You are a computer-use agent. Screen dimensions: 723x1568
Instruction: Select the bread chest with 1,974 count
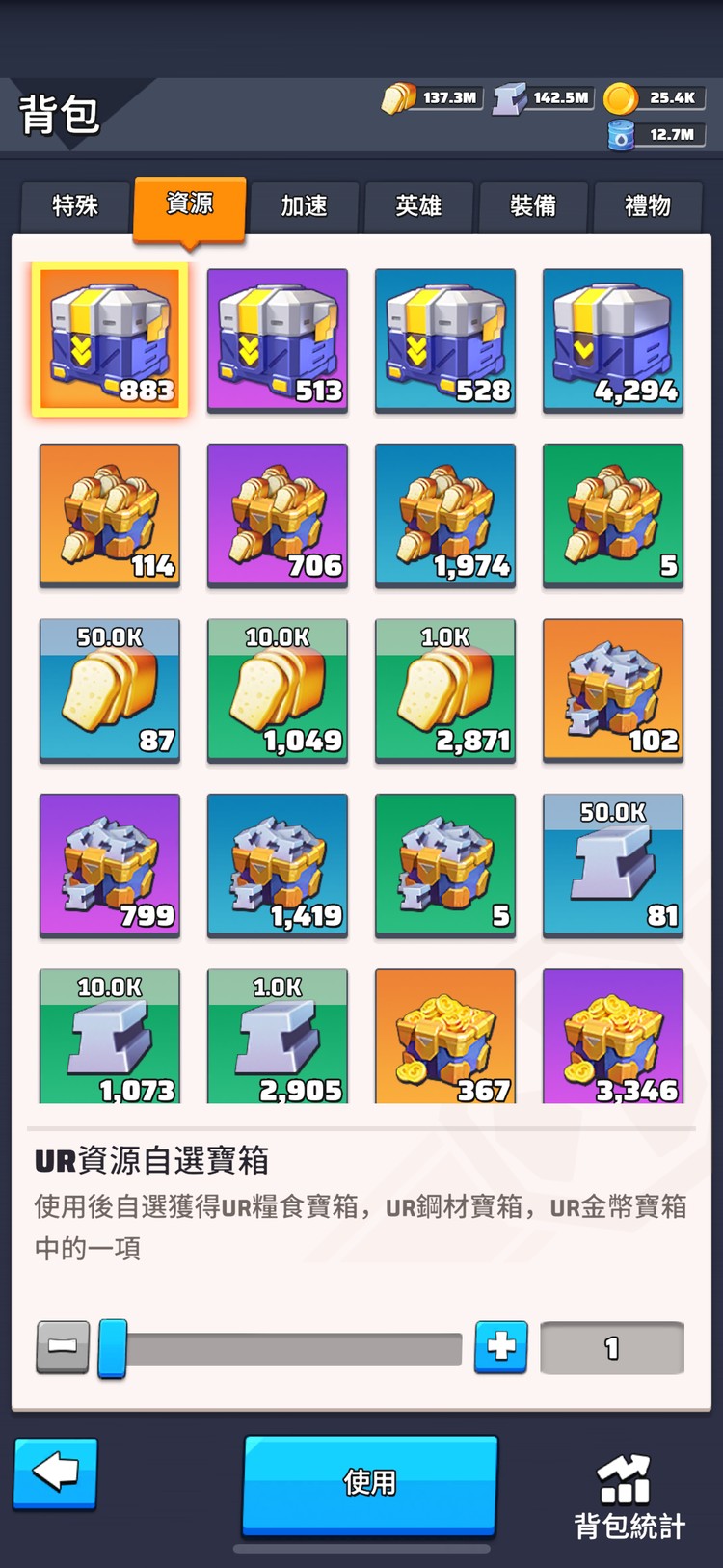(445, 515)
